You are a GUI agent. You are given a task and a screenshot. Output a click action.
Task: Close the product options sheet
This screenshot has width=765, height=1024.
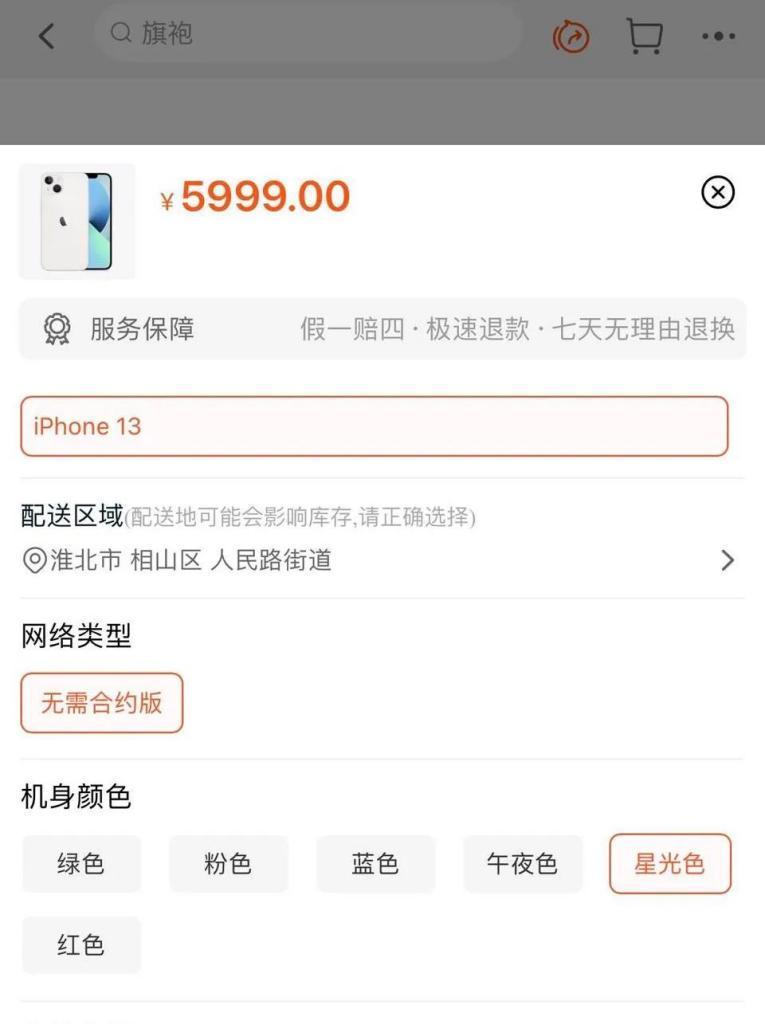717,192
